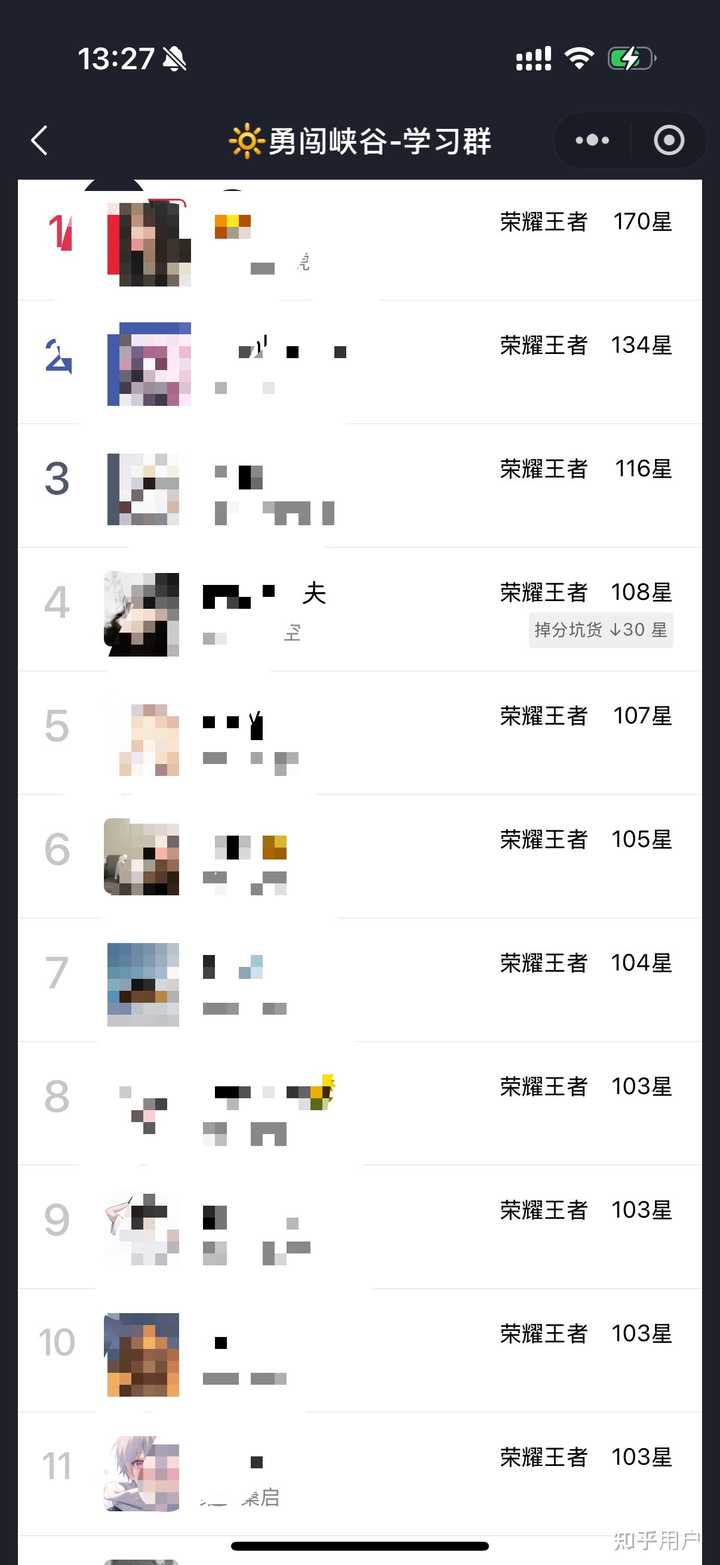View the rank 7 player with 104星
The image size is (720, 1565).
(360, 980)
